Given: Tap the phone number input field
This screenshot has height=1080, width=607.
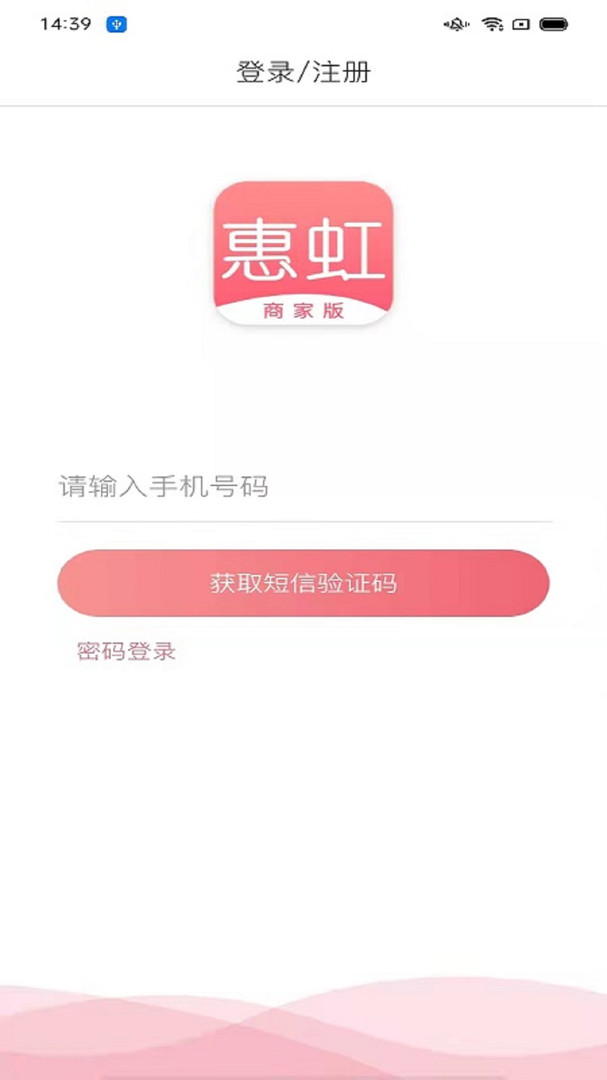Looking at the screenshot, I should pyautogui.click(x=304, y=487).
